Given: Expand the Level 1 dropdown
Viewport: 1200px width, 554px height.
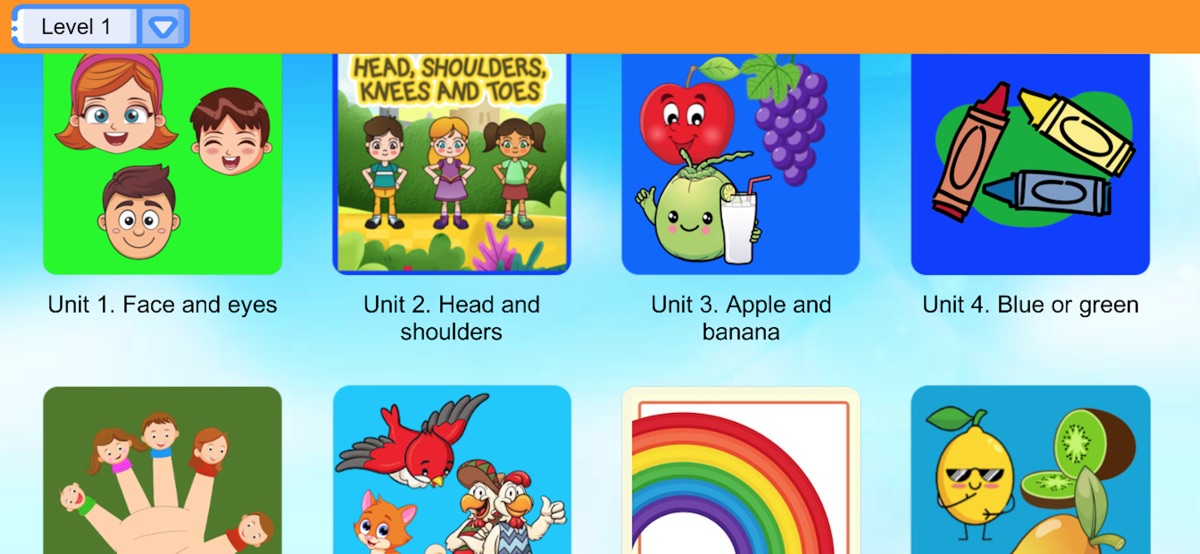Looking at the screenshot, I should pyautogui.click(x=162, y=27).
